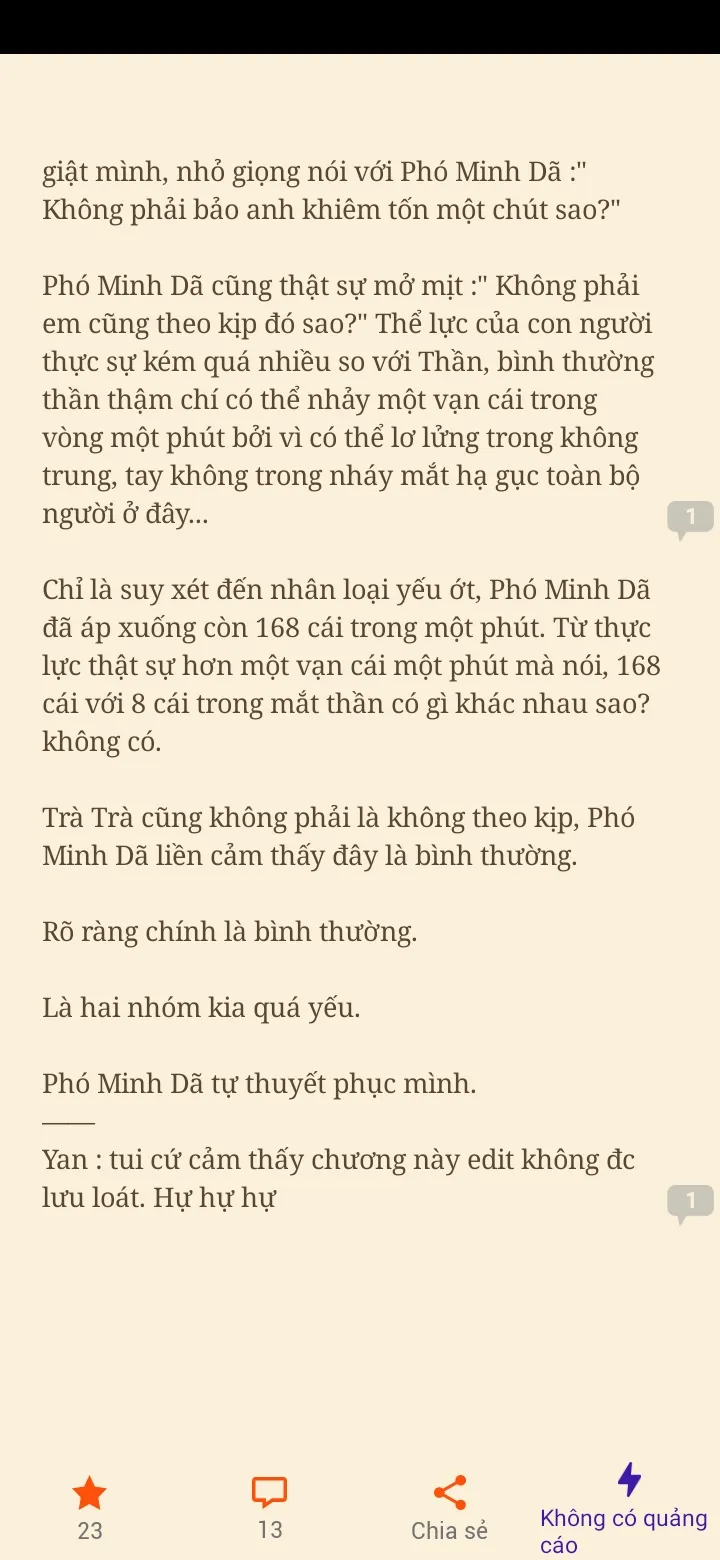Open inline comment bubble beside 'lưu loát. Hự hự hự'
Screen dimensions: 720x1560
[690, 1202]
